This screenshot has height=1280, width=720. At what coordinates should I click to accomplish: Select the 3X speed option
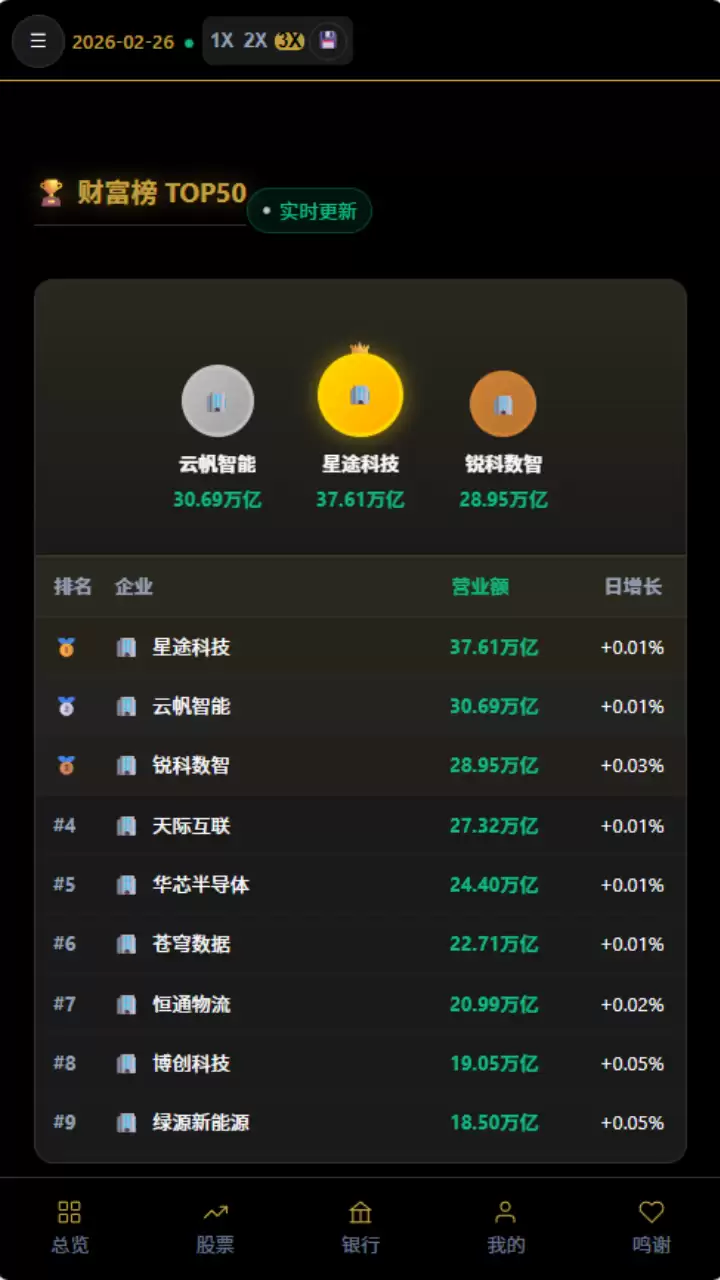pyautogui.click(x=289, y=41)
